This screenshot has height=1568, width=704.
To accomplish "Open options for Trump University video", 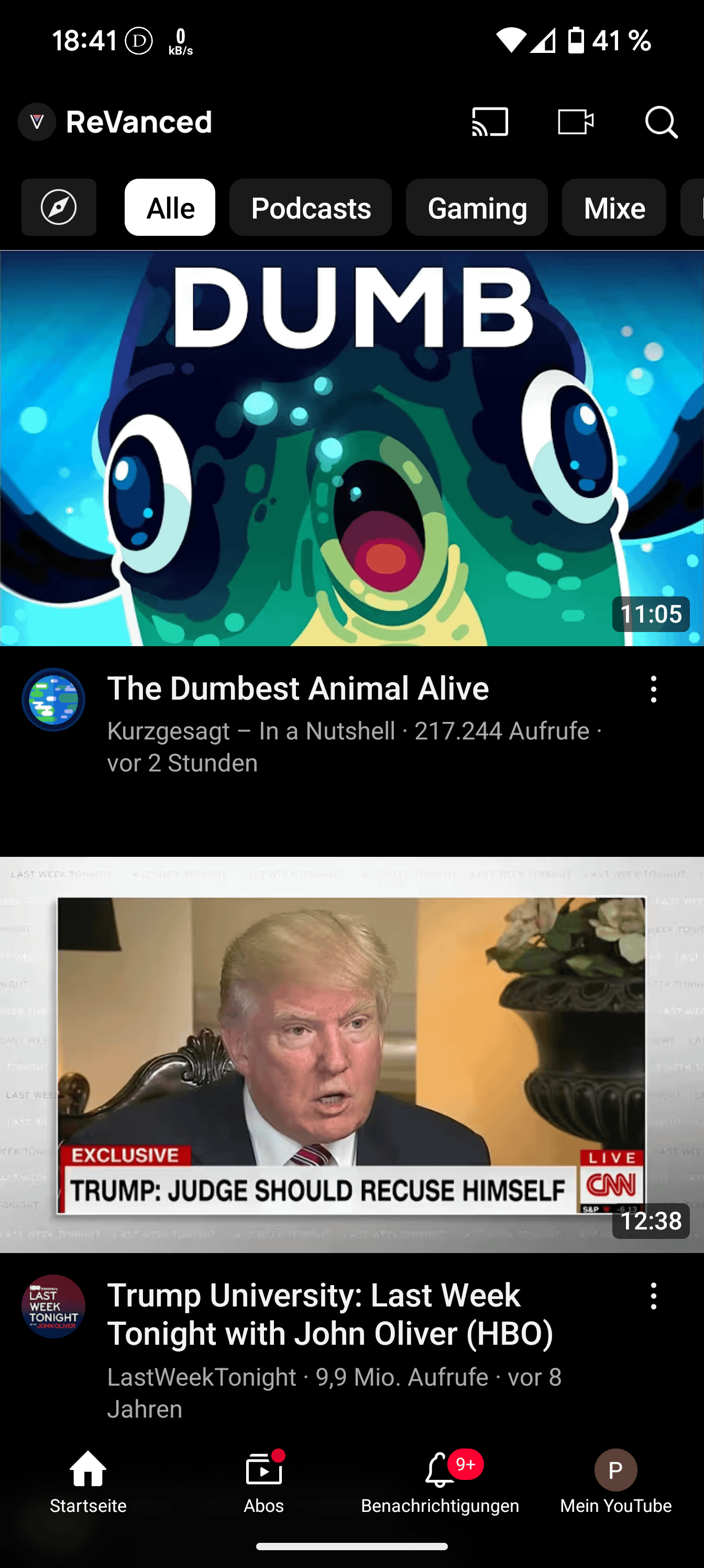I will (654, 1297).
